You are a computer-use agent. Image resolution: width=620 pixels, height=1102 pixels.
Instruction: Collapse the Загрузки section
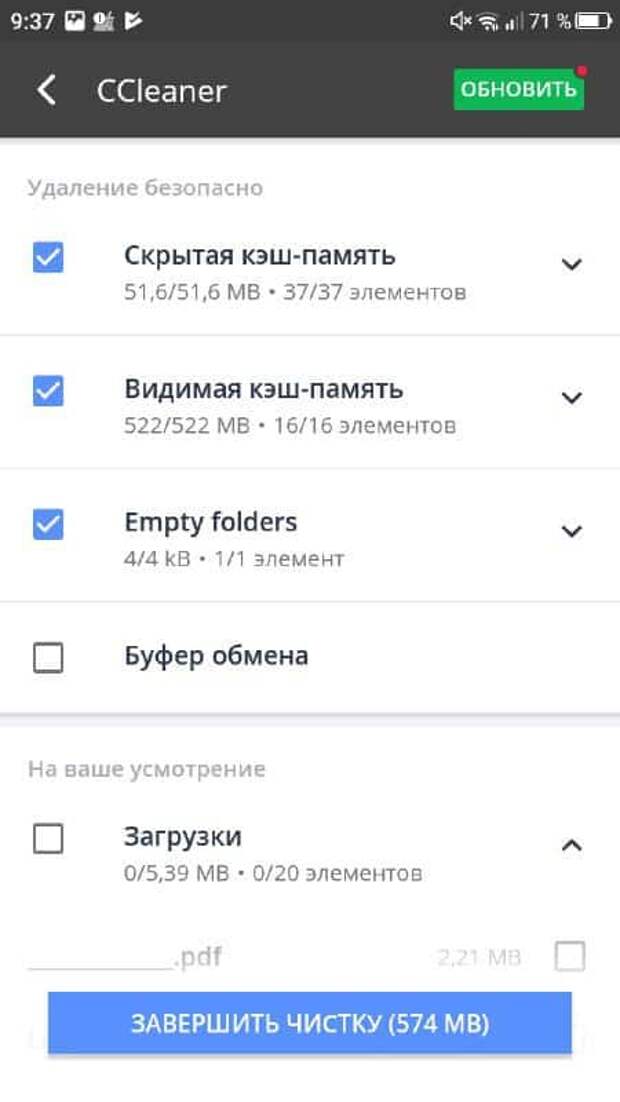[571, 846]
